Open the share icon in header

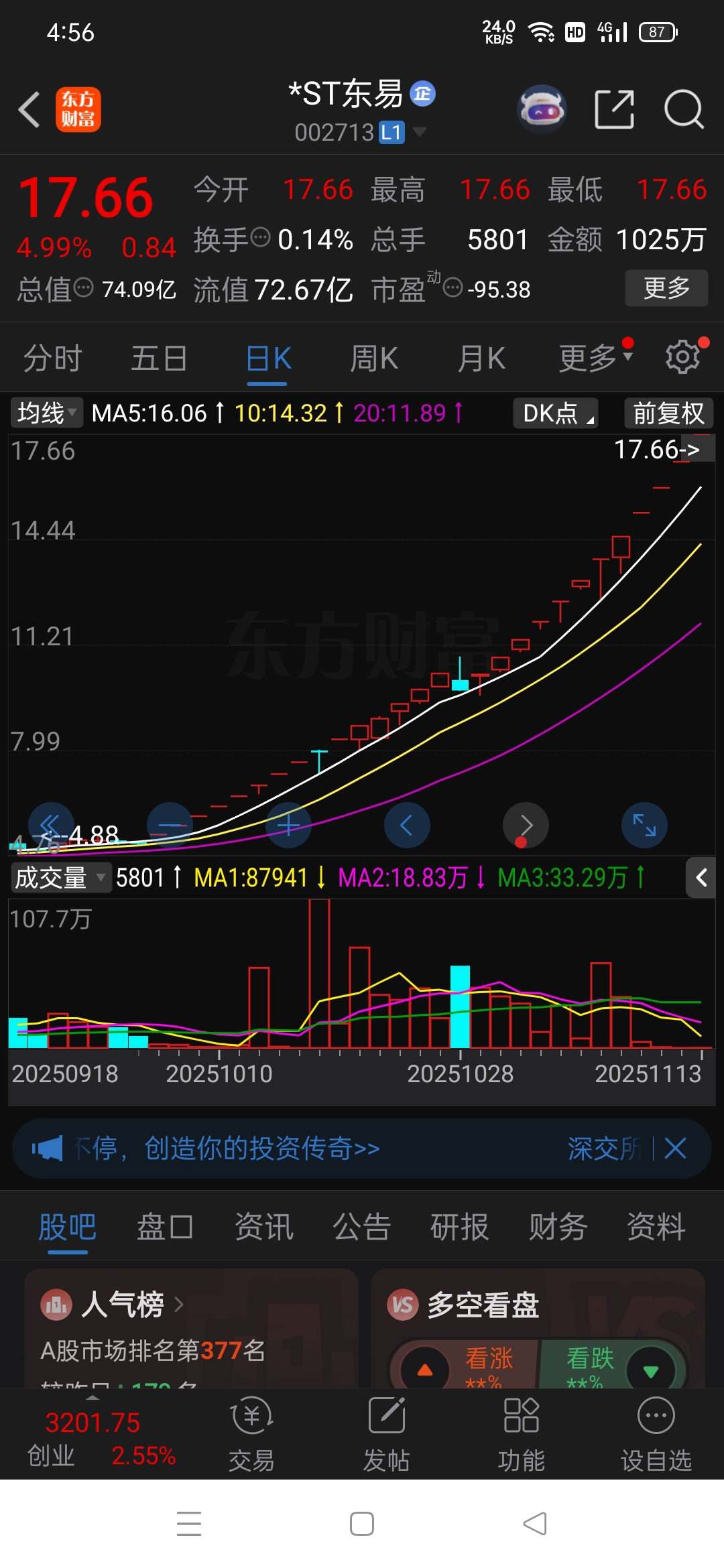click(x=614, y=109)
